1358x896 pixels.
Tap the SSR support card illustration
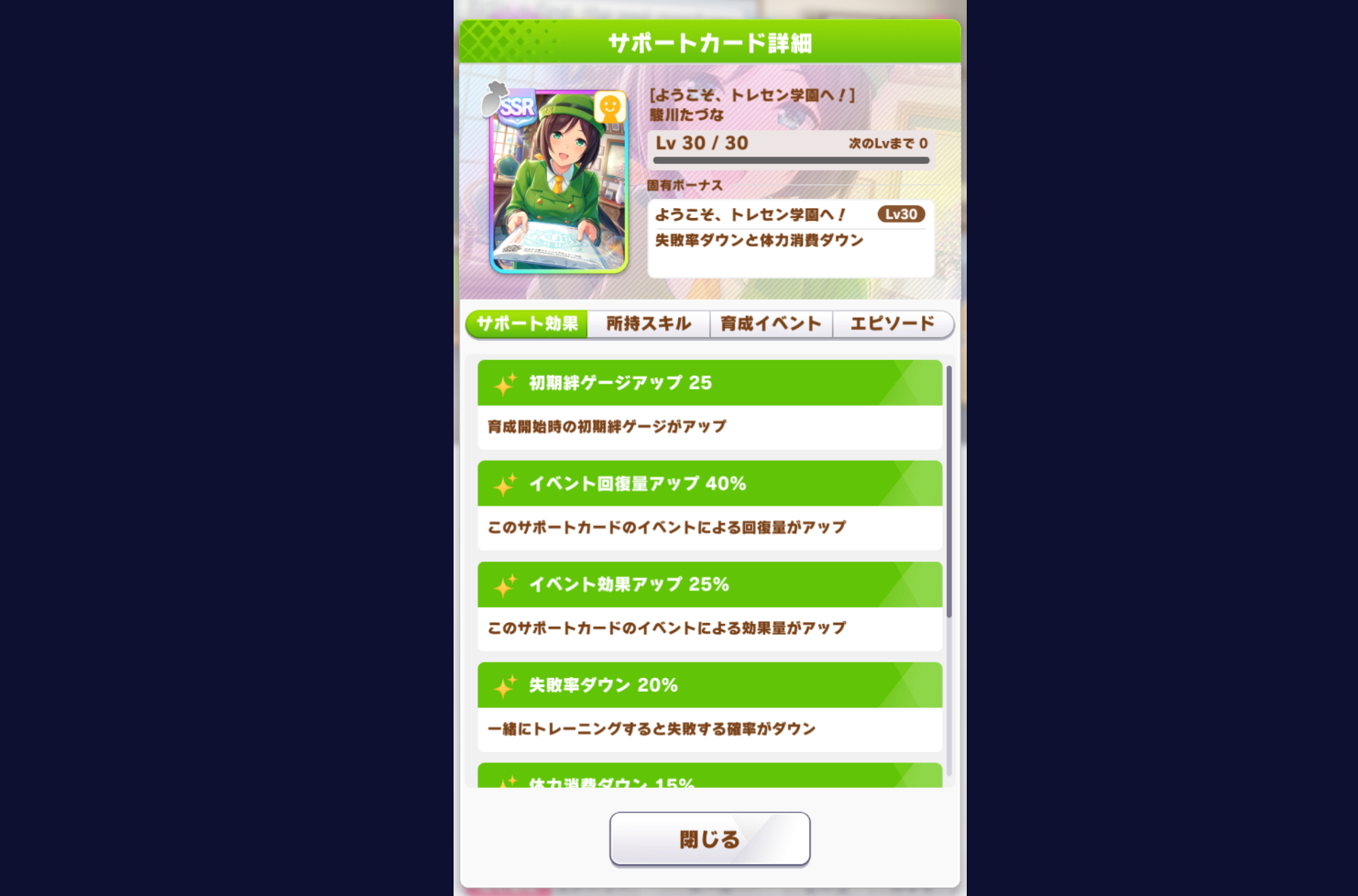558,182
